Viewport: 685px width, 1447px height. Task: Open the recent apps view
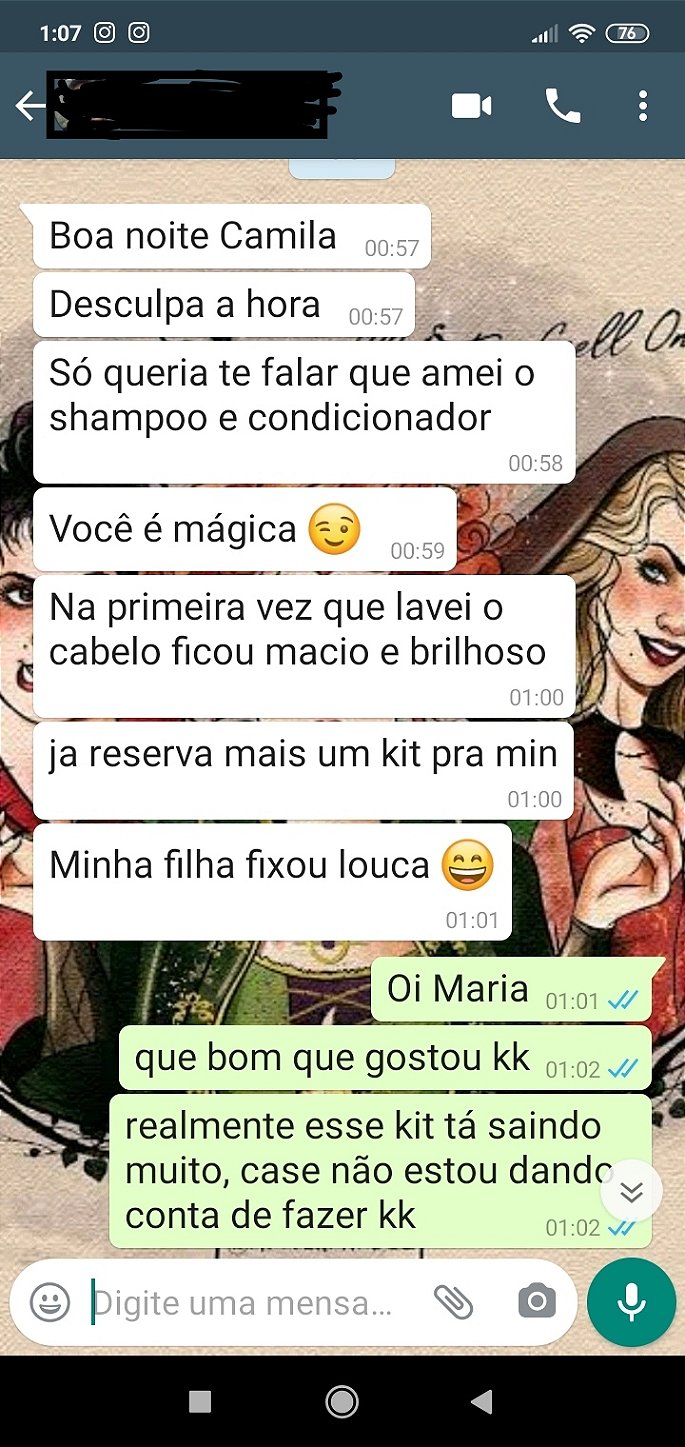200,1402
